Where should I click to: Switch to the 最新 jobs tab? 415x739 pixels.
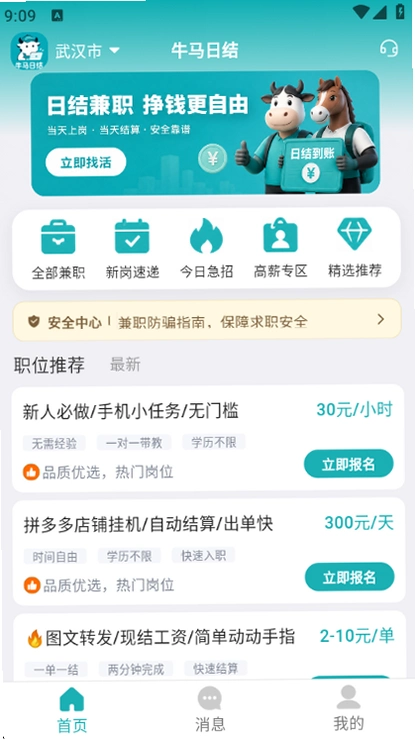[x=125, y=364]
